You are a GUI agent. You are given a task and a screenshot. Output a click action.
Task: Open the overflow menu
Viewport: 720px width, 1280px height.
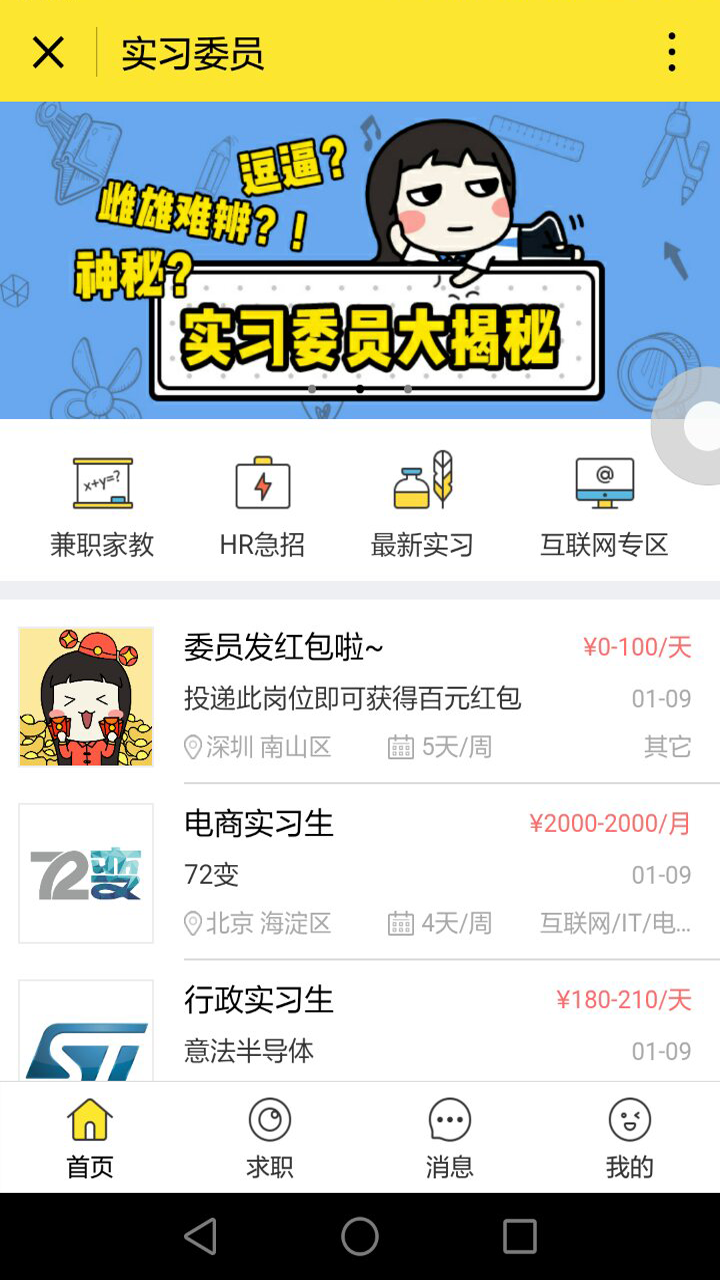click(671, 52)
